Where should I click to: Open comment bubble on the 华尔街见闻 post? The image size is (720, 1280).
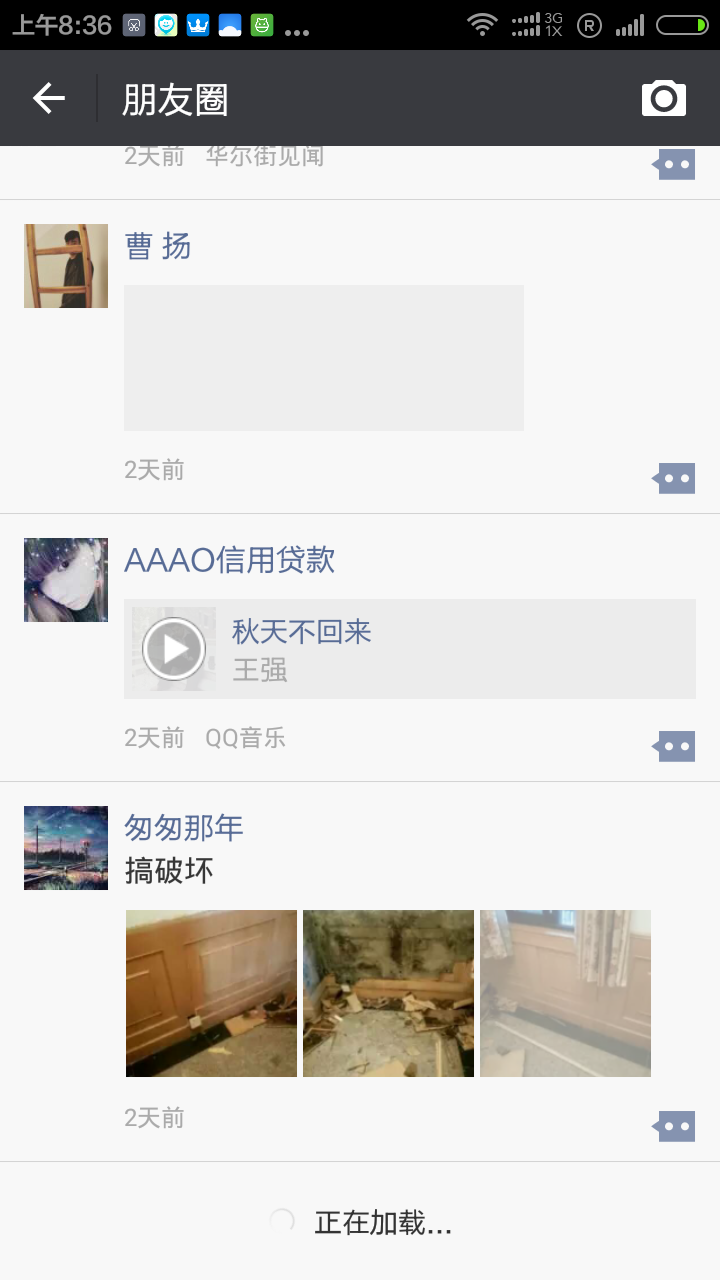(676, 164)
